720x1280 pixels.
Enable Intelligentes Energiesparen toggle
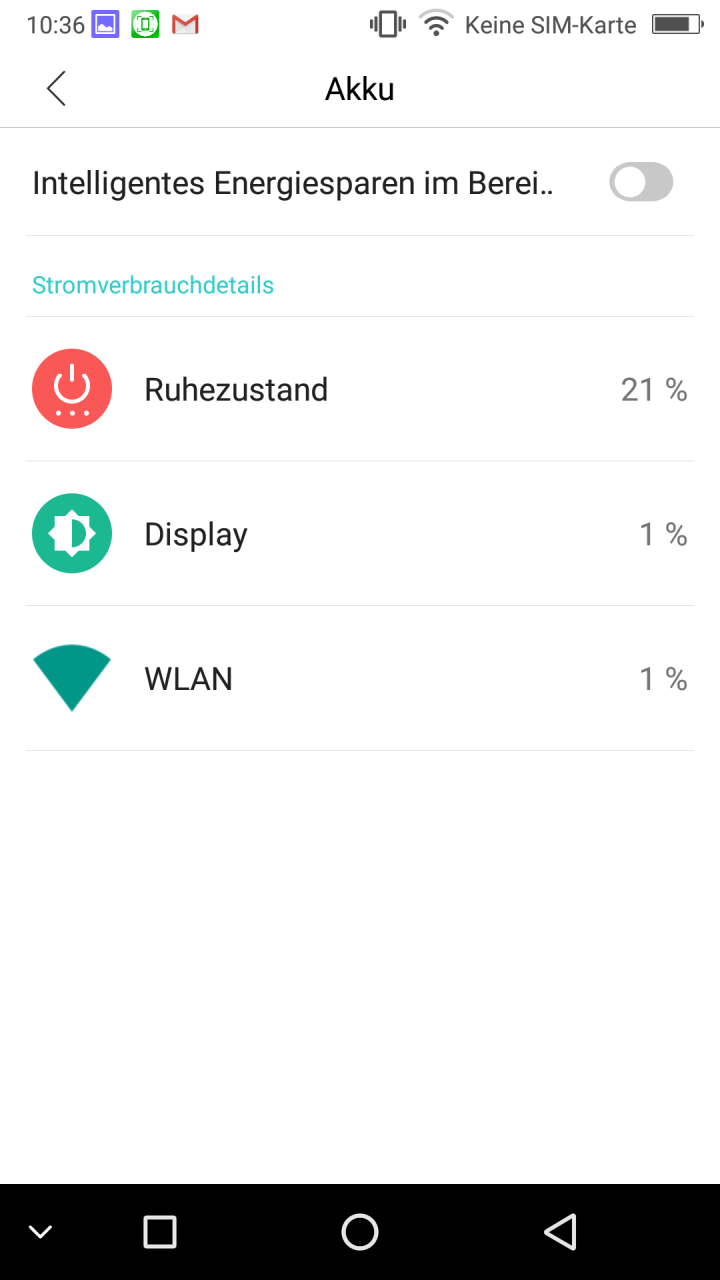(641, 183)
